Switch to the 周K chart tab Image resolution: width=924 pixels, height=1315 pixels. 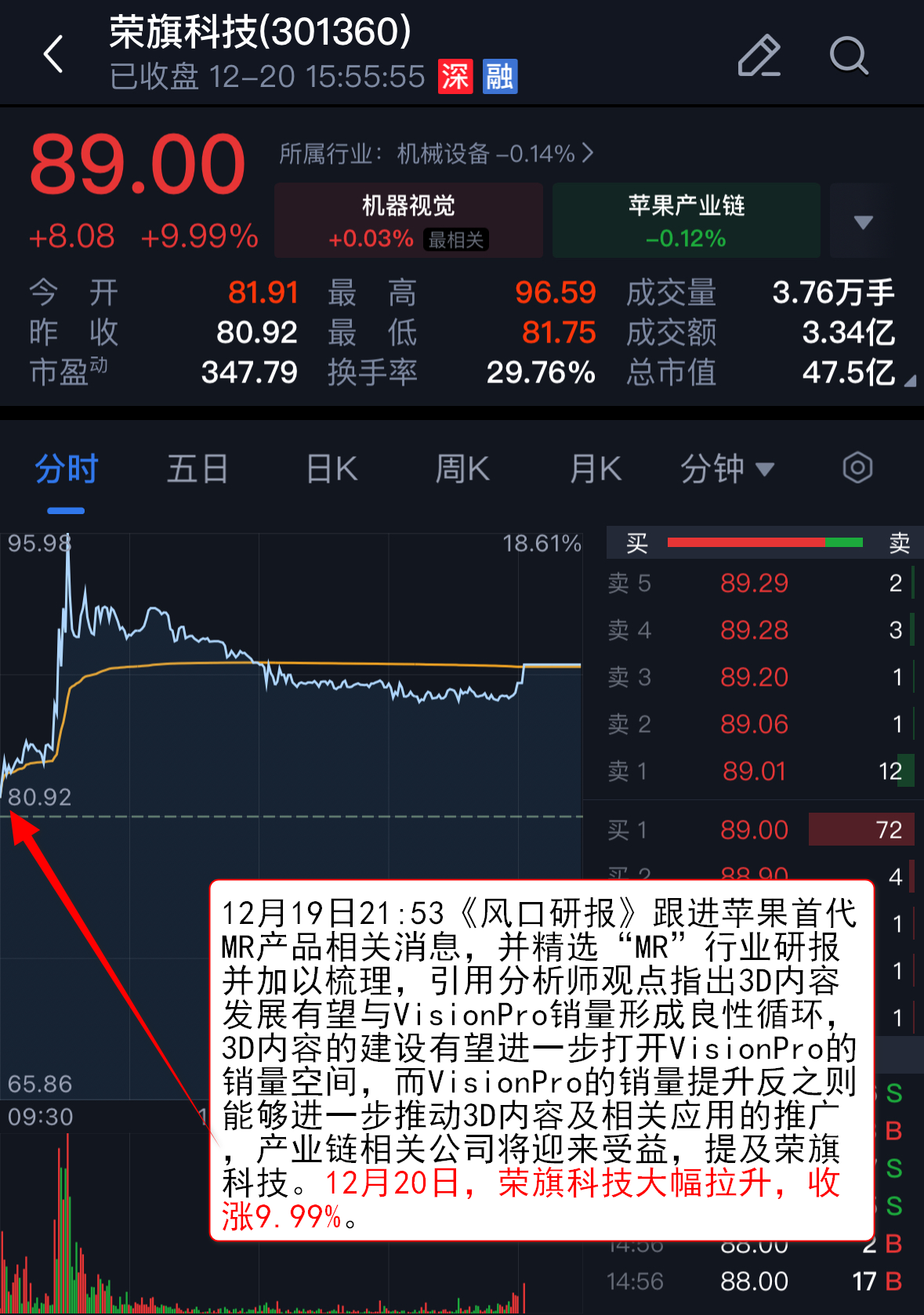pyautogui.click(x=462, y=469)
